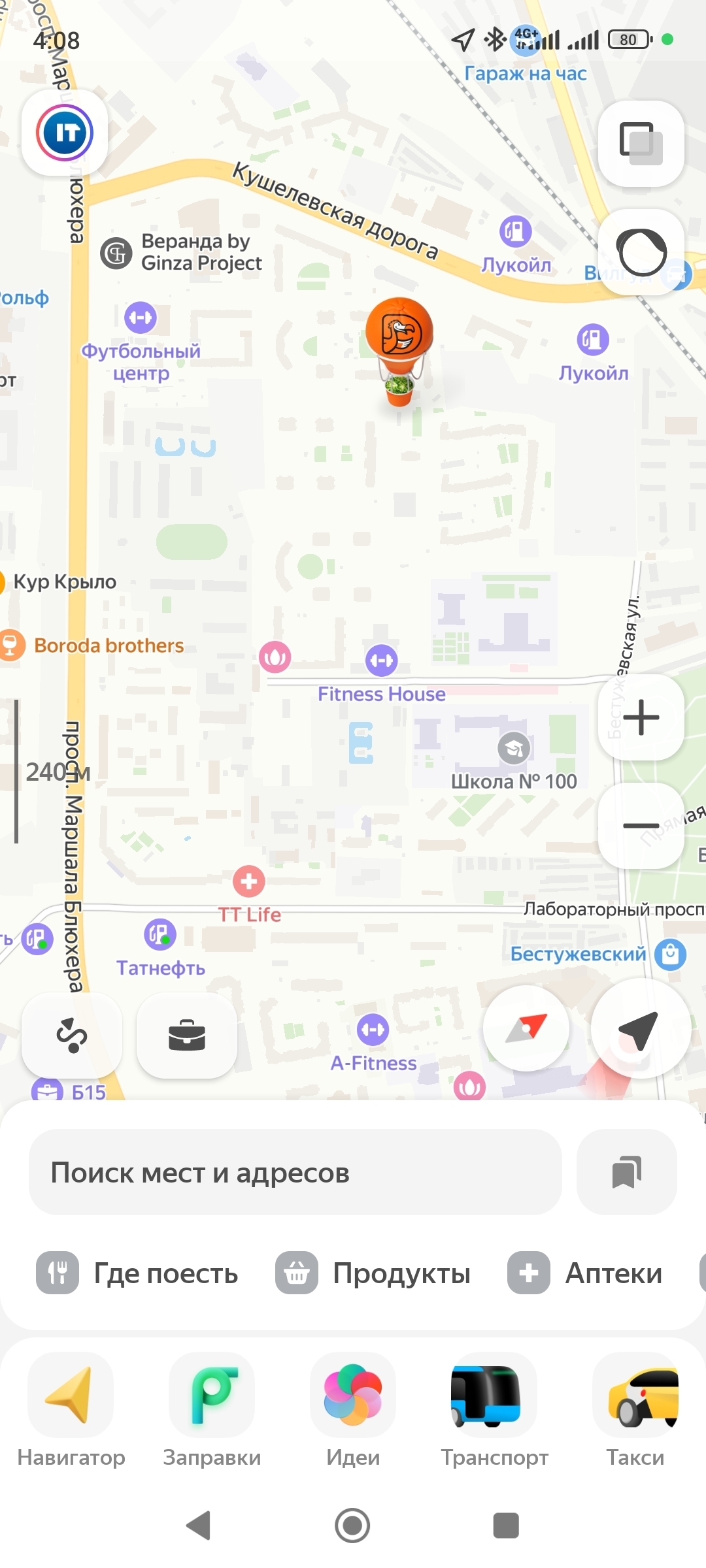Screen dimensions: 706x1568
Task: Open saved bookmarks
Action: [x=626, y=1173]
